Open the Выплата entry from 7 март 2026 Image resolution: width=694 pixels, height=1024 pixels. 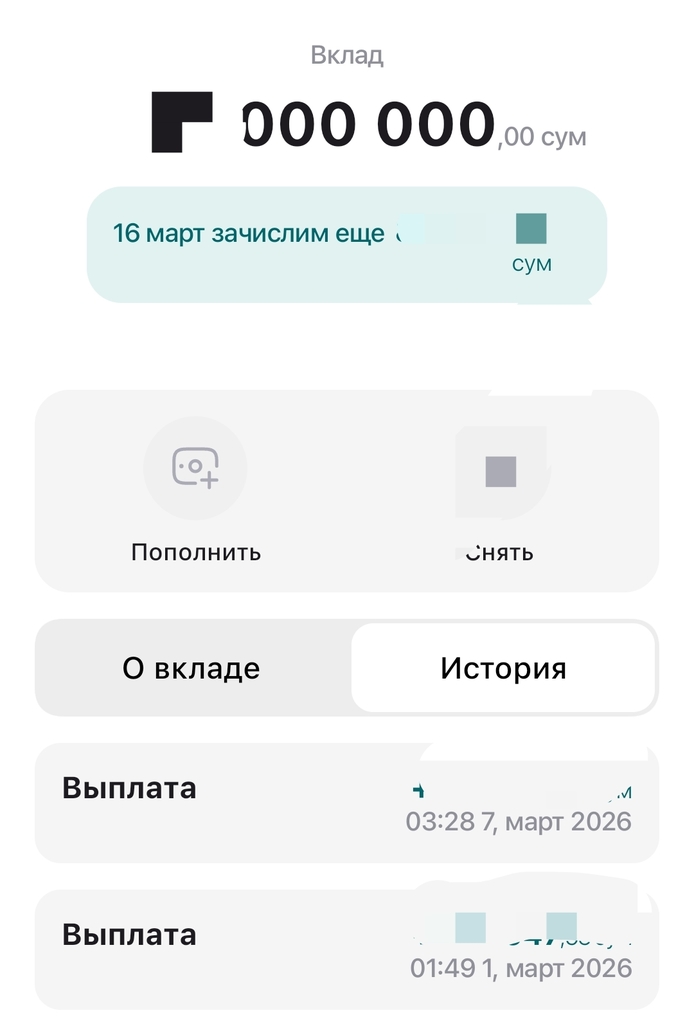346,803
